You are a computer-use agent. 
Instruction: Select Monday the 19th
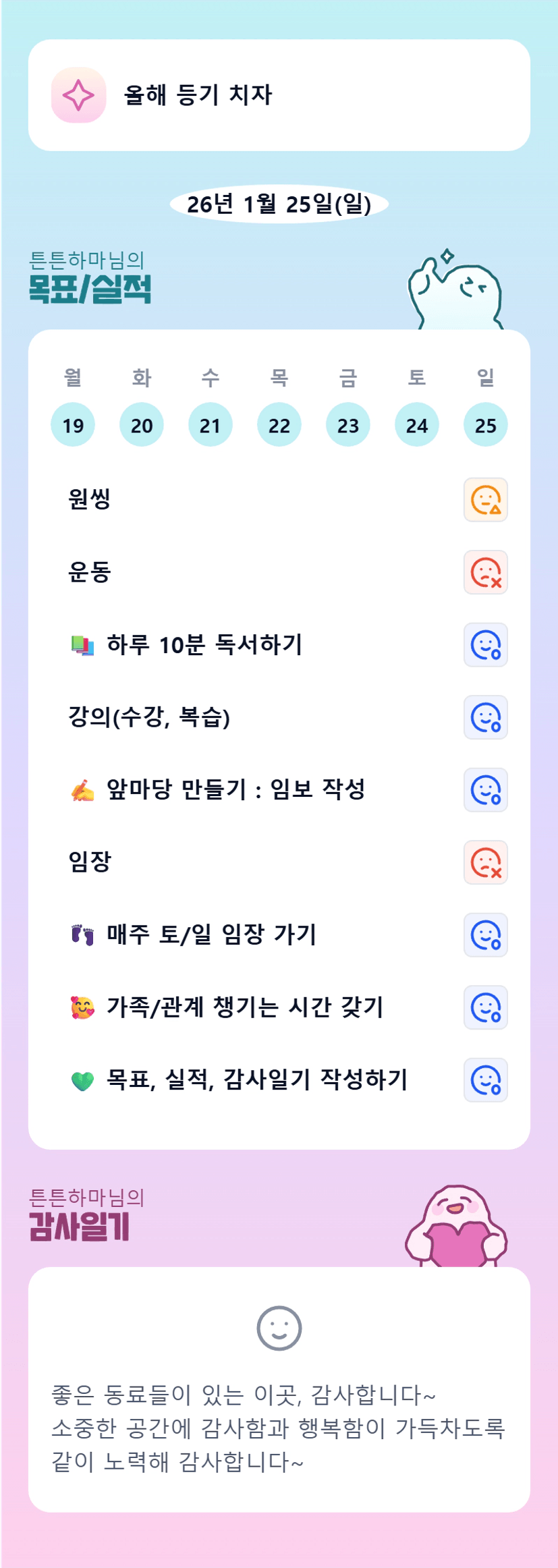73,425
